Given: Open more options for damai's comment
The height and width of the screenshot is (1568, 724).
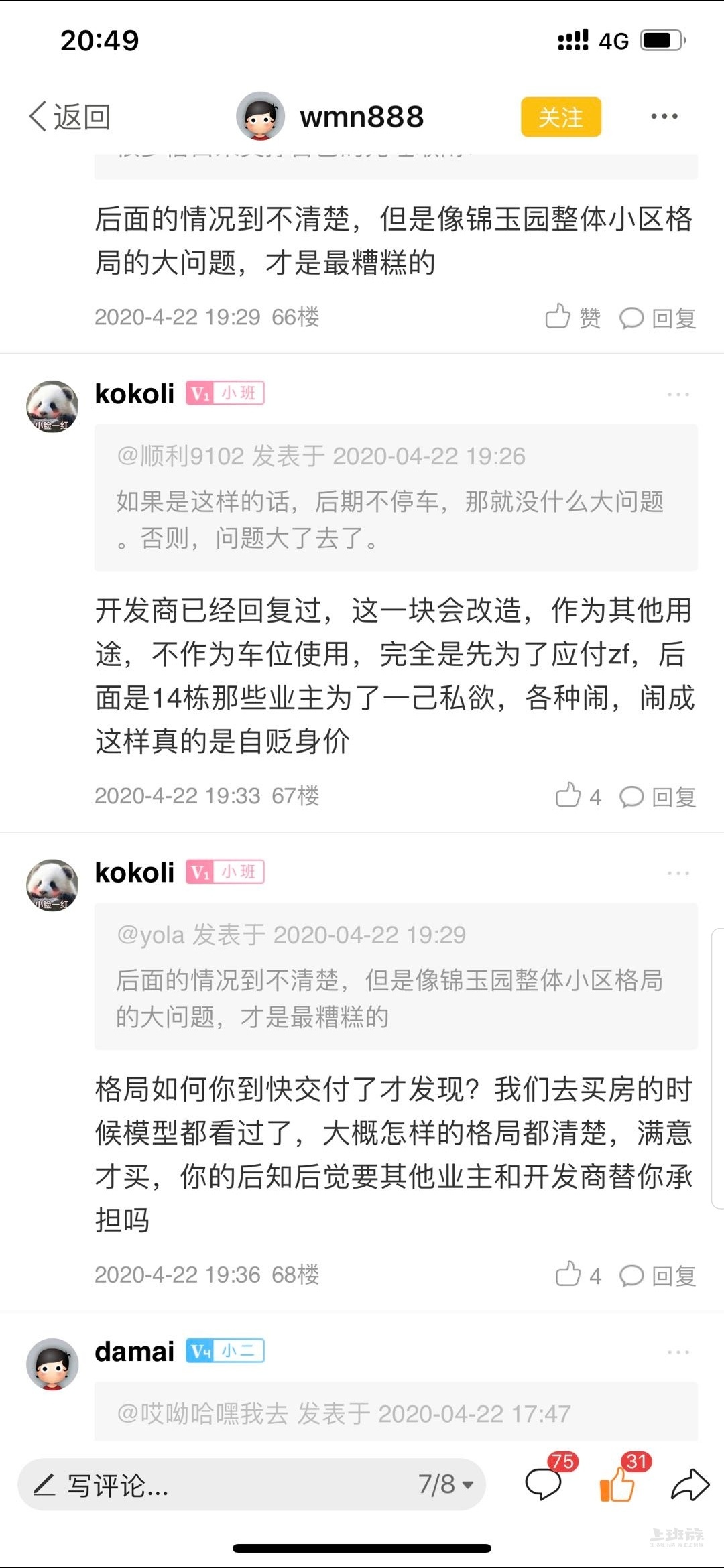Looking at the screenshot, I should pyautogui.click(x=678, y=1352).
